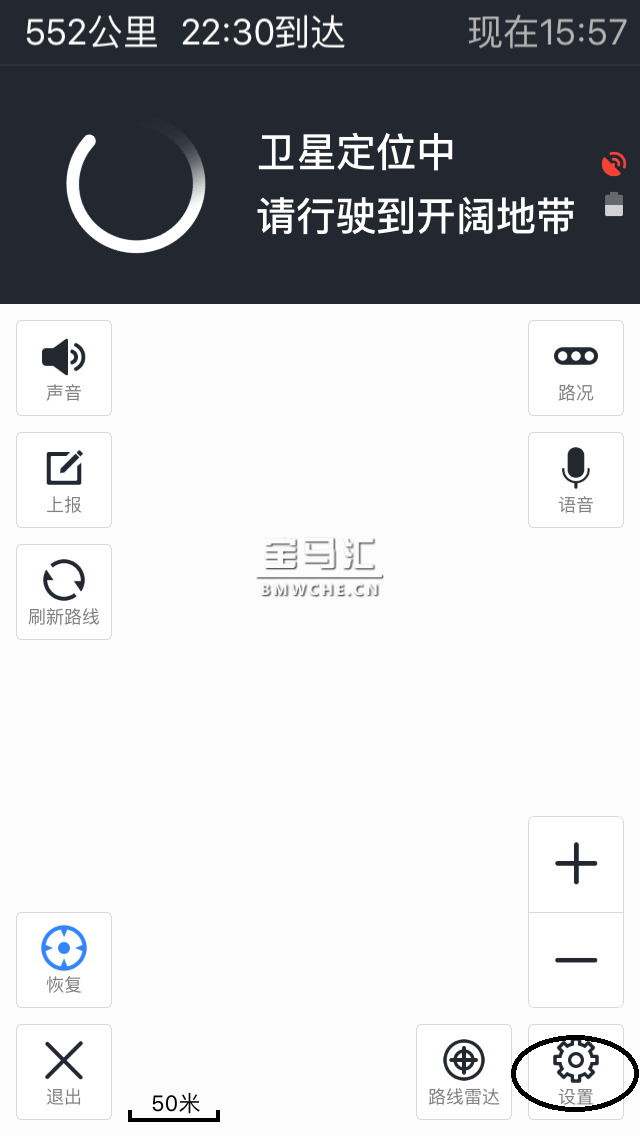Activate the 语音 voice microphone

[x=575, y=480]
